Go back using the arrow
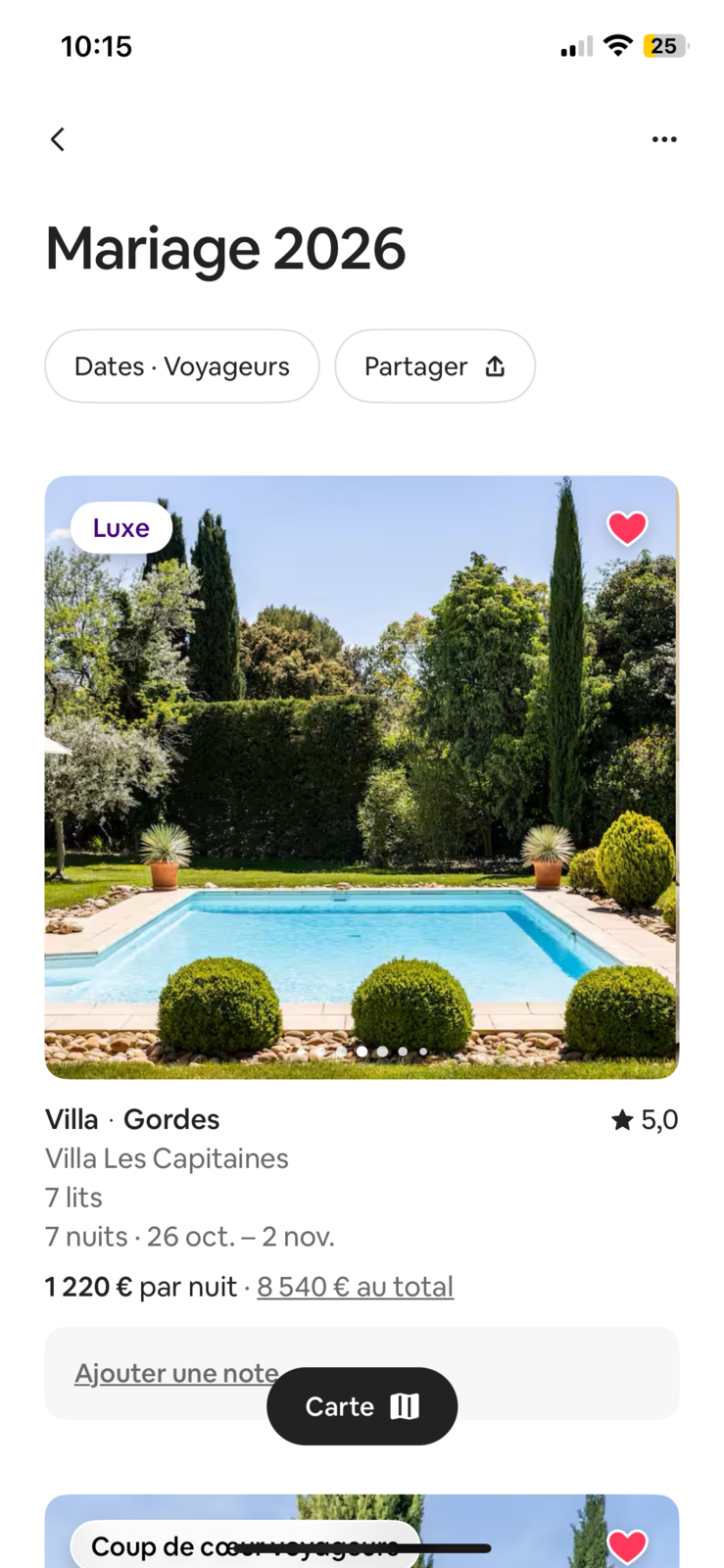724x1568 pixels. point(58,139)
